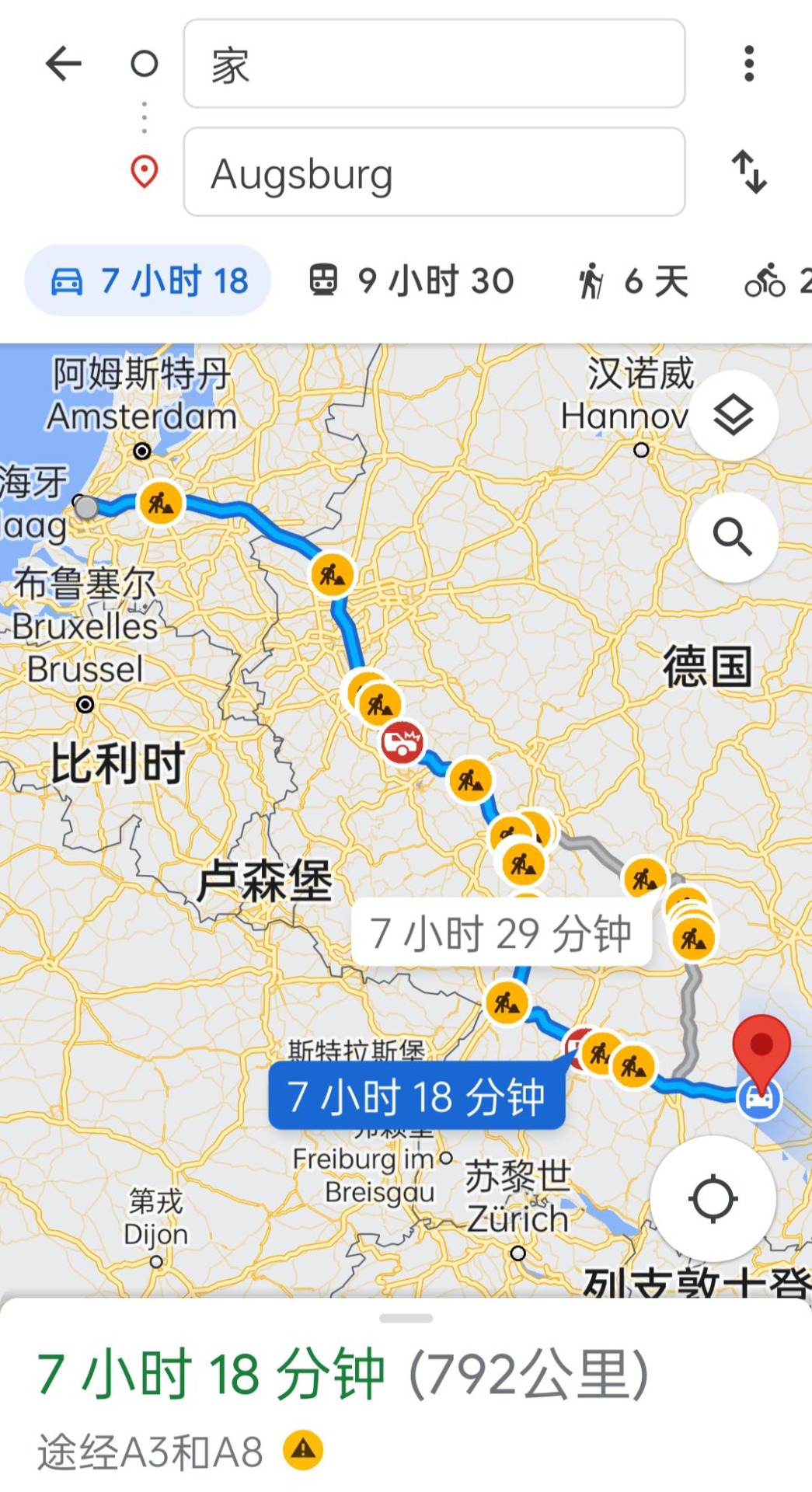Swap start and destination
The height and width of the screenshot is (1492, 812).
[x=748, y=172]
